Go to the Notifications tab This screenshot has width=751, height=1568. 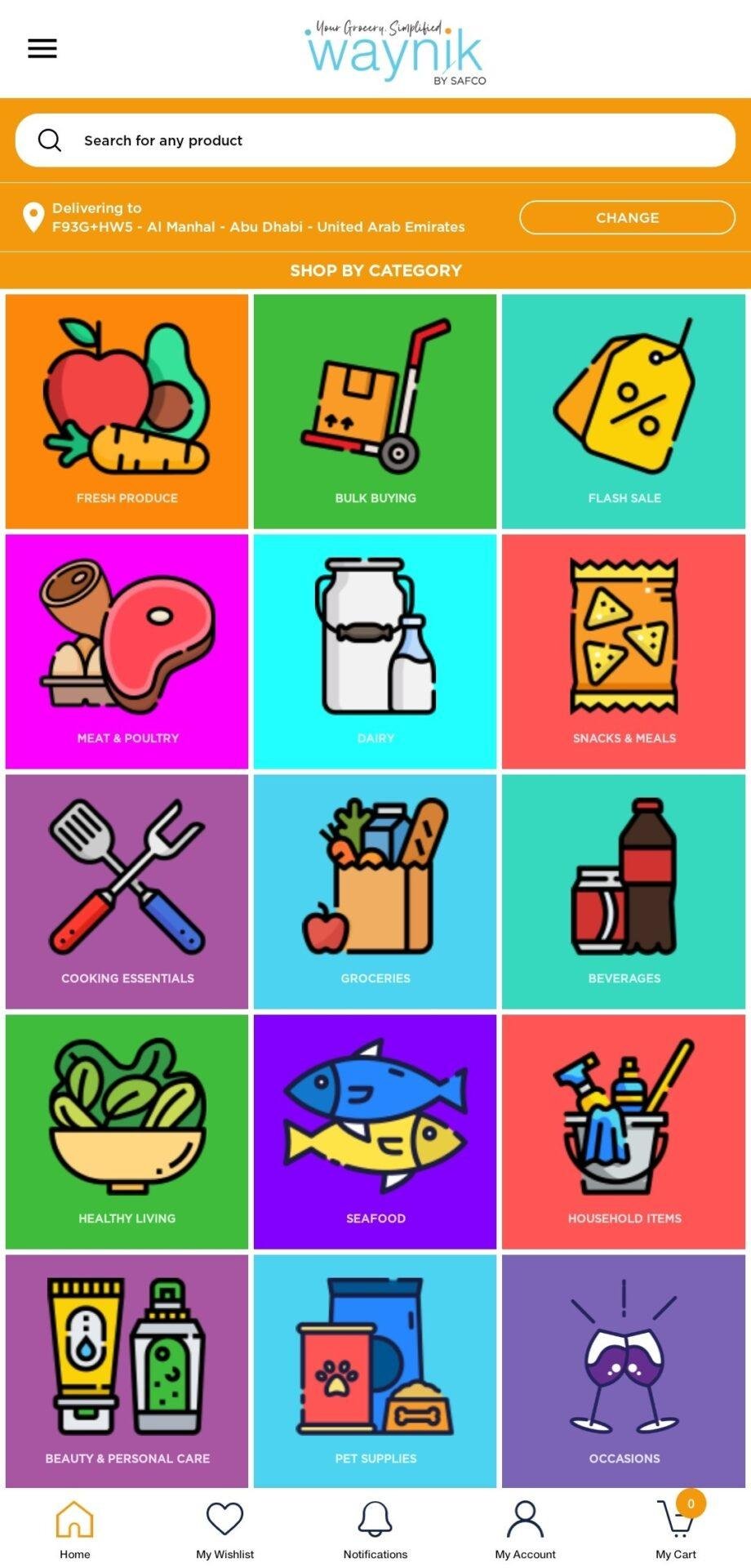pos(375,1530)
